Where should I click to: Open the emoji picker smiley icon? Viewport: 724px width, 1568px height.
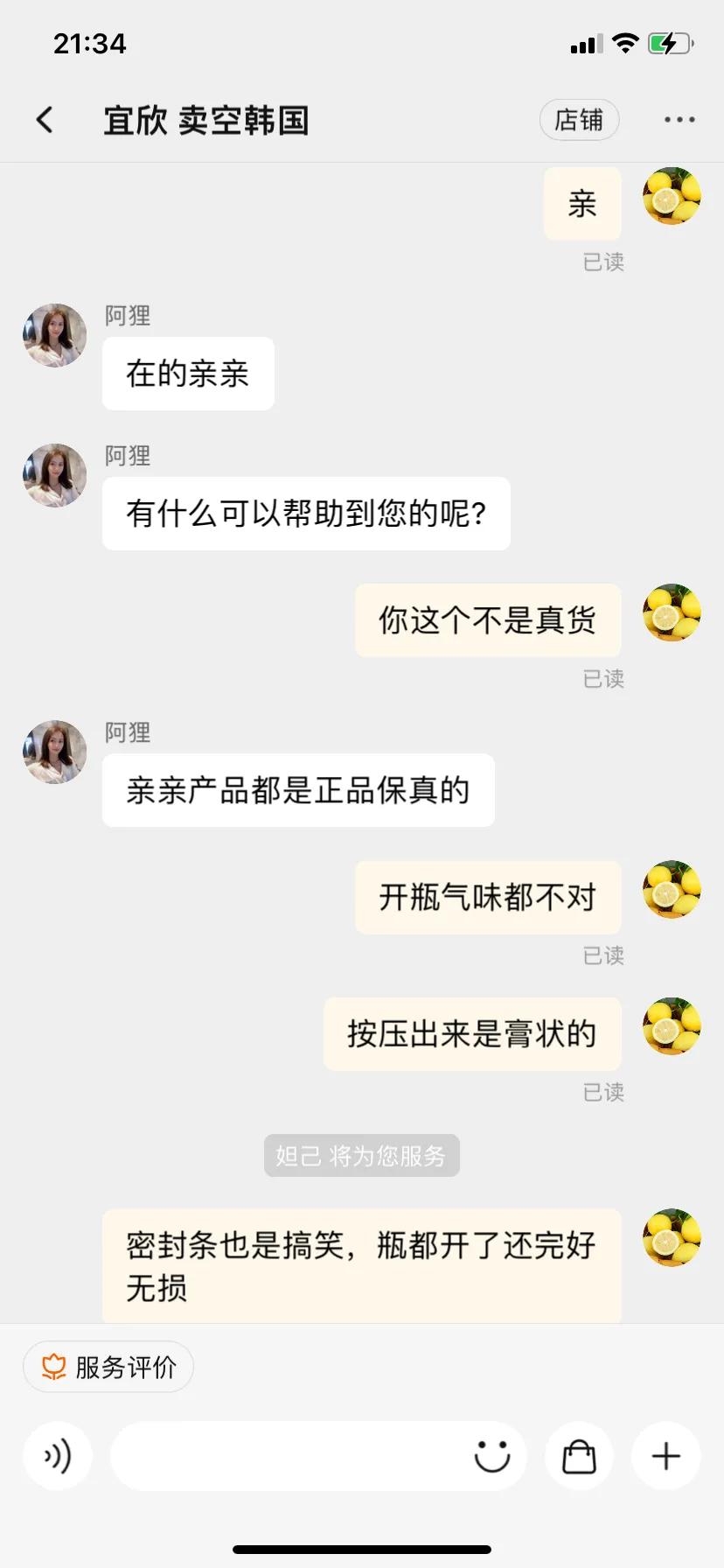(491, 1456)
